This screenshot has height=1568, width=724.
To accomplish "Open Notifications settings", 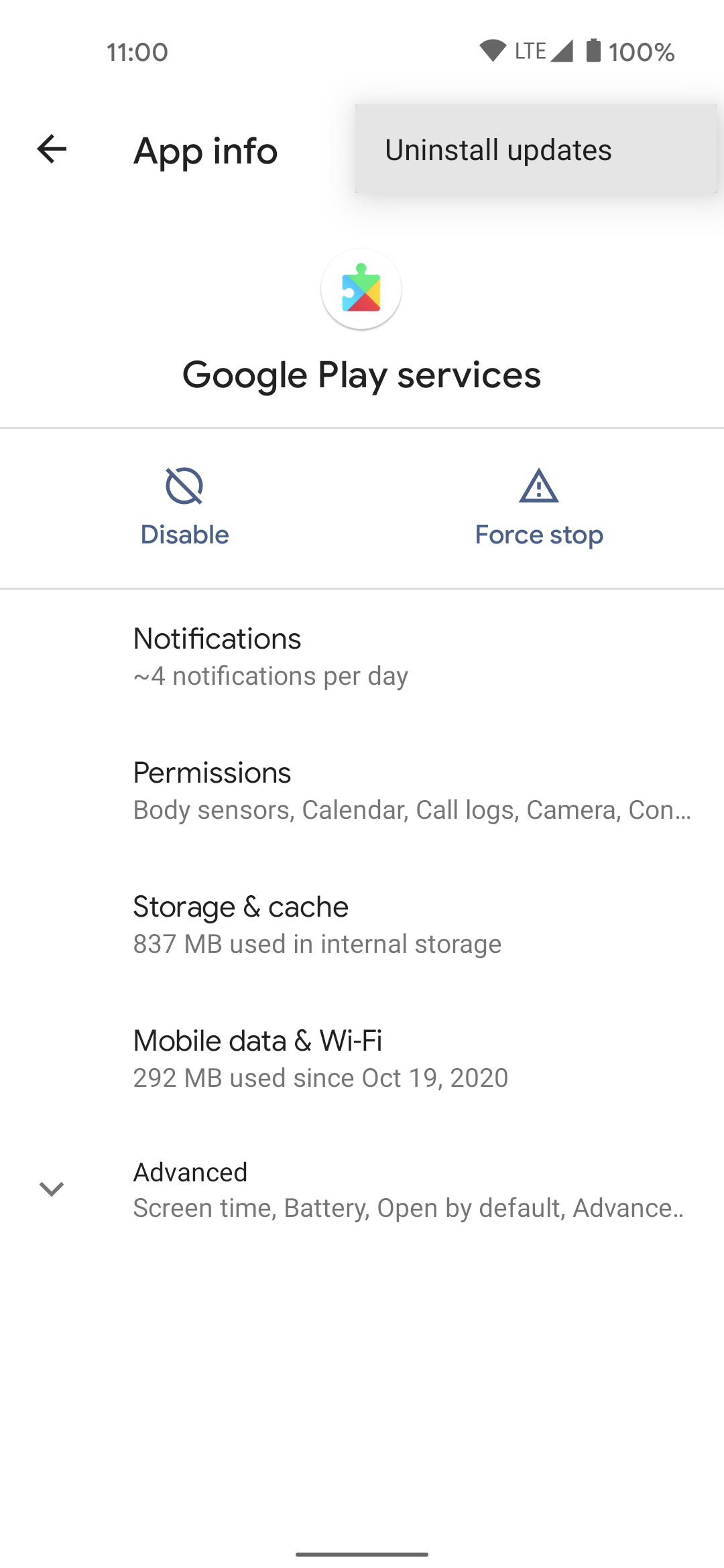I will point(362,656).
